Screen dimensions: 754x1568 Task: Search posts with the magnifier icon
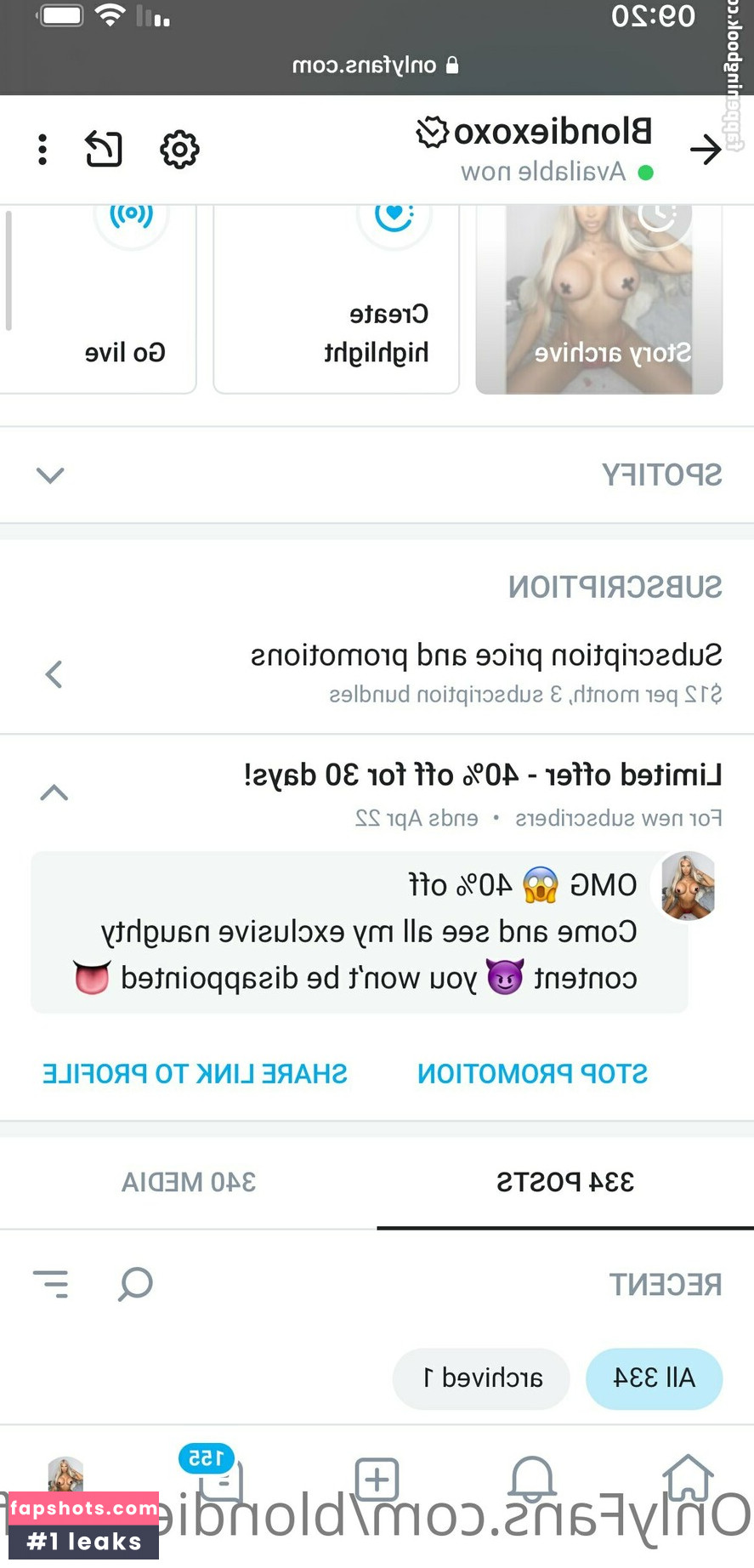click(135, 1284)
